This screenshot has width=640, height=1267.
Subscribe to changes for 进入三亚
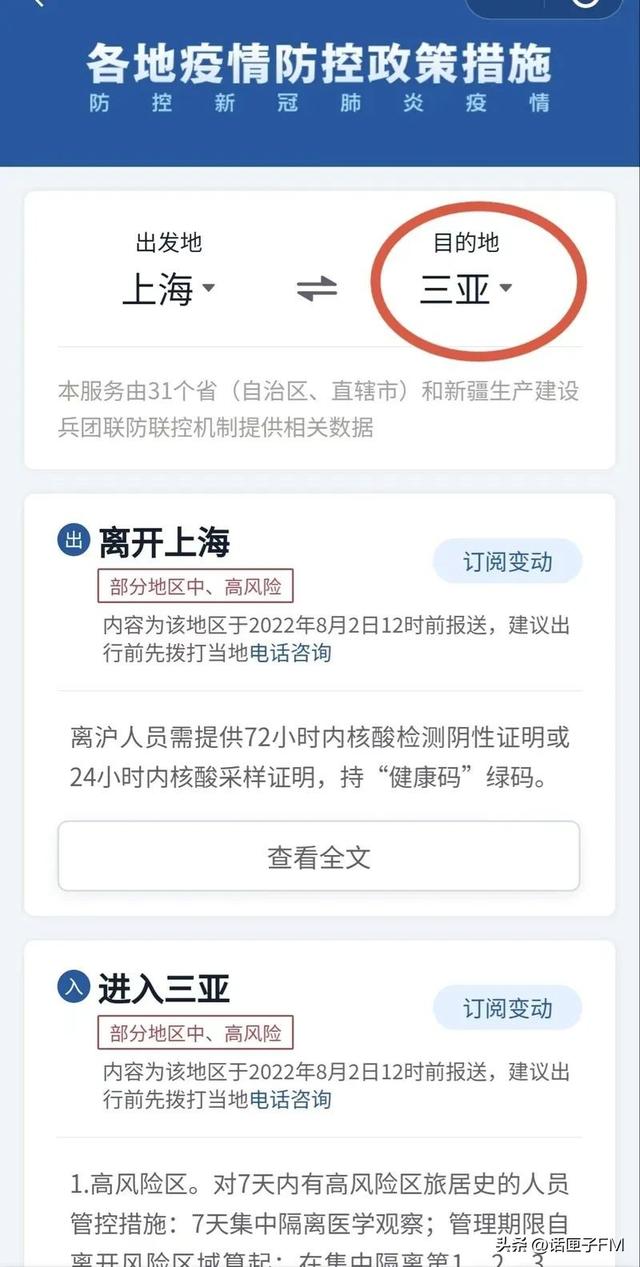click(507, 1008)
